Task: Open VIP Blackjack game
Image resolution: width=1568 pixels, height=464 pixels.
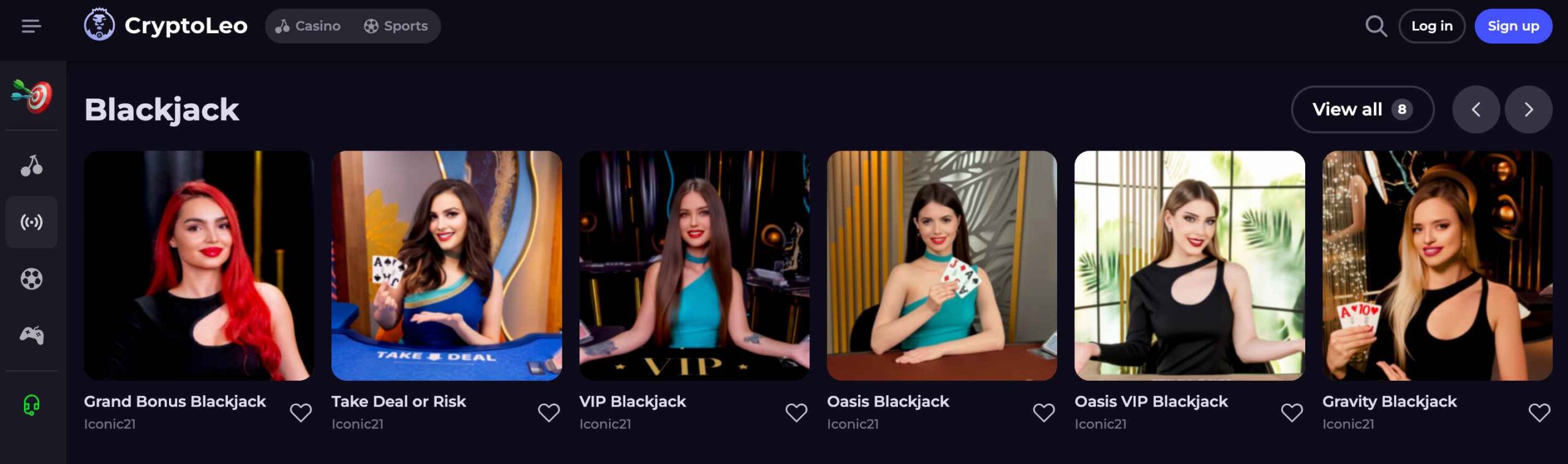Action: pos(694,266)
